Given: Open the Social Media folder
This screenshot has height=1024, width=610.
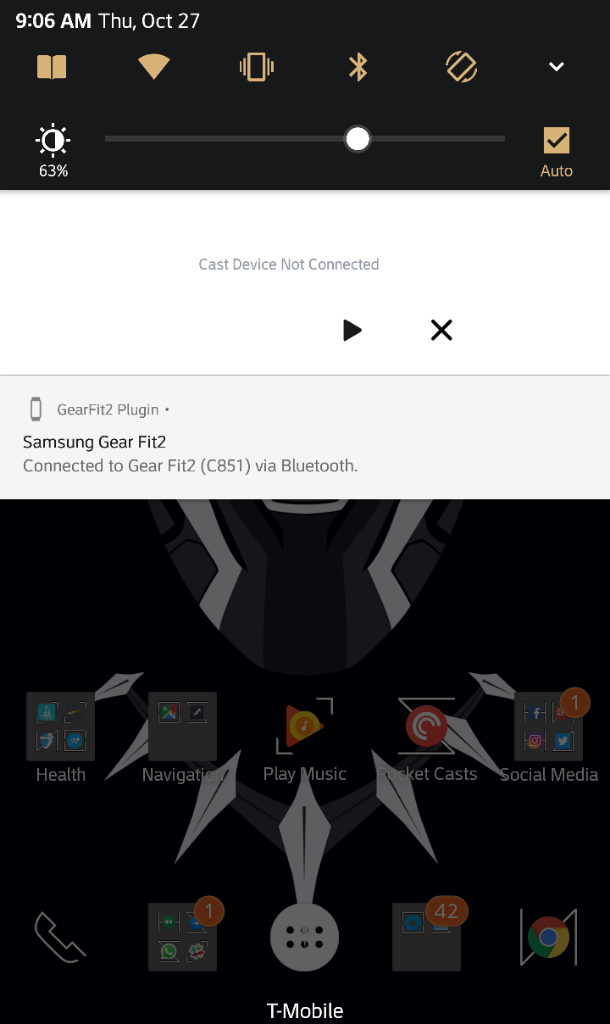Looking at the screenshot, I should [548, 727].
